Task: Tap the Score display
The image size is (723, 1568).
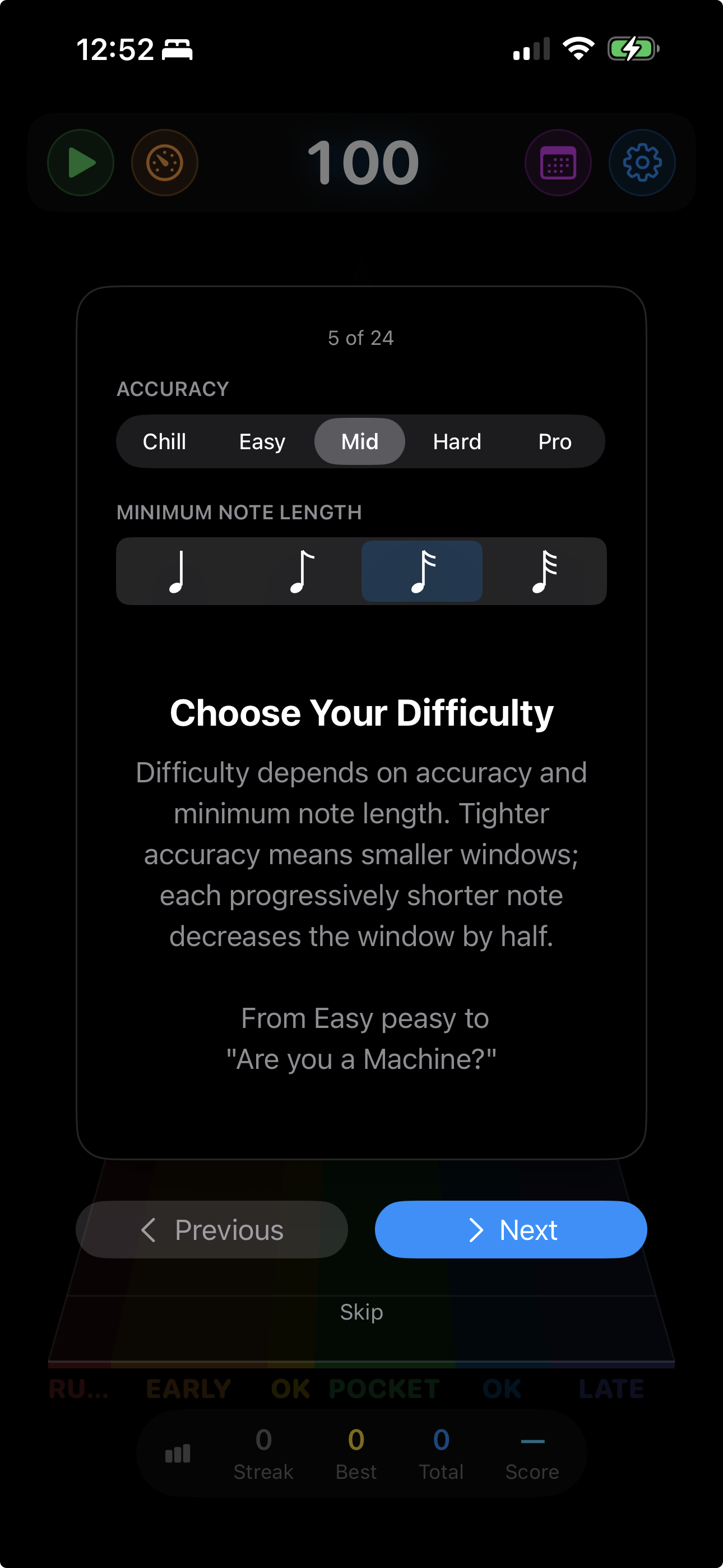Action: 532,1458
